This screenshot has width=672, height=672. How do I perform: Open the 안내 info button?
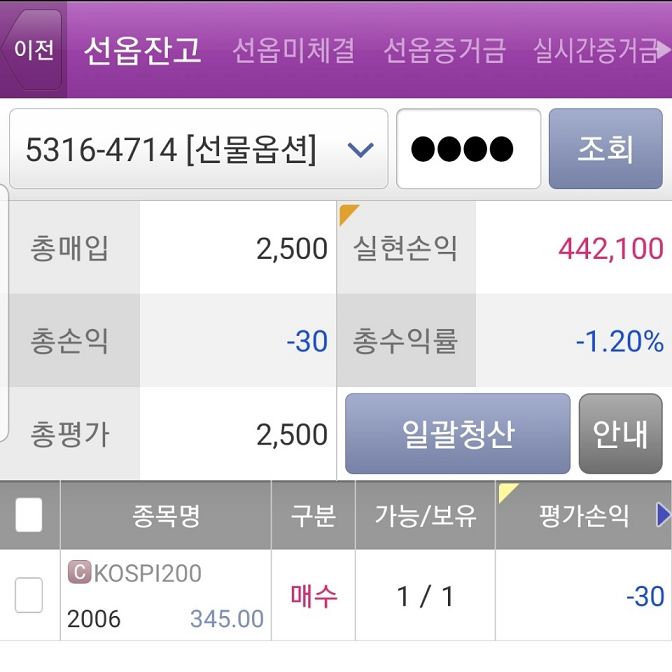pos(620,434)
